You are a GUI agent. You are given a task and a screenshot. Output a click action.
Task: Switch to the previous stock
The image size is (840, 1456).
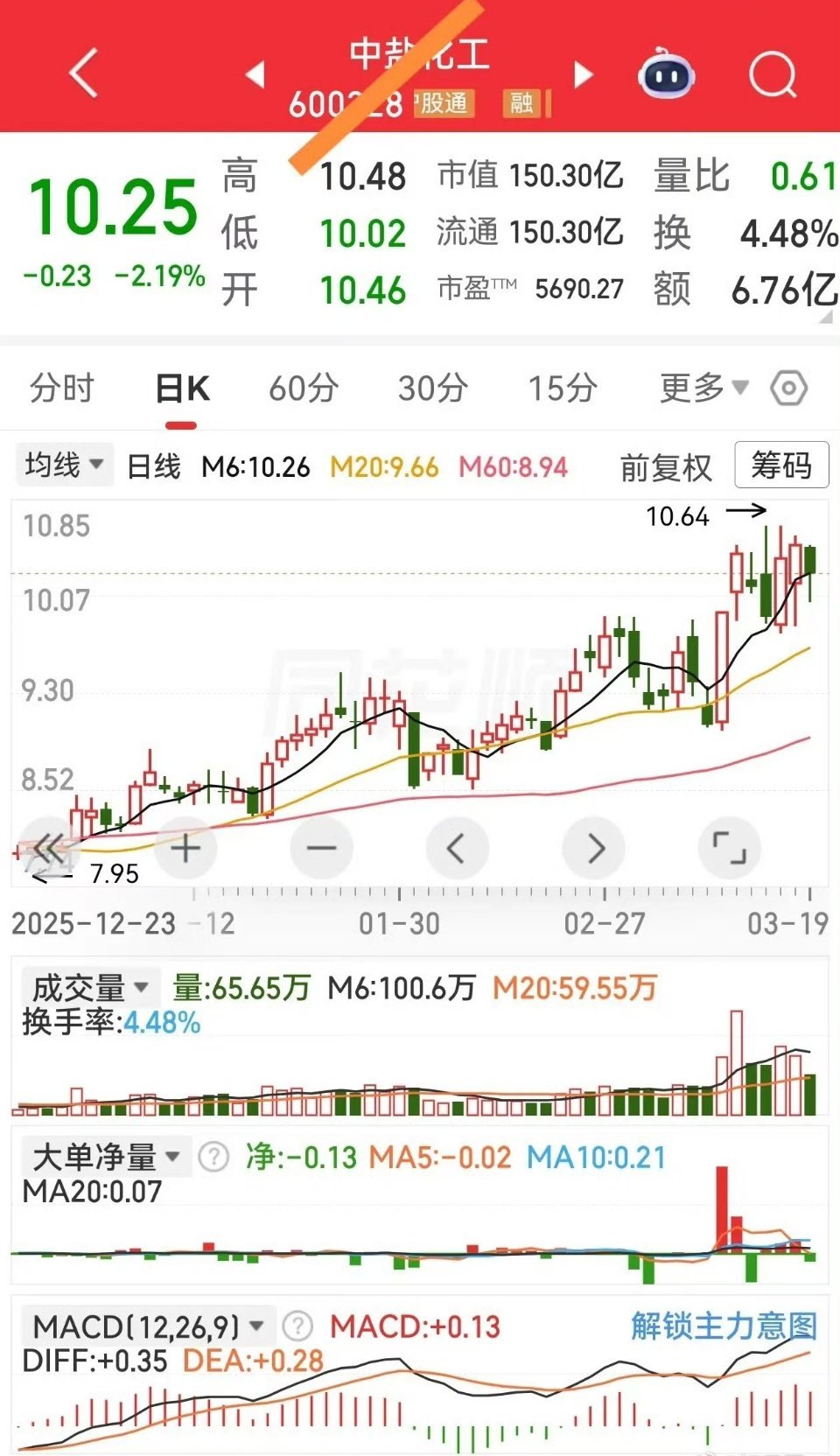[255, 74]
